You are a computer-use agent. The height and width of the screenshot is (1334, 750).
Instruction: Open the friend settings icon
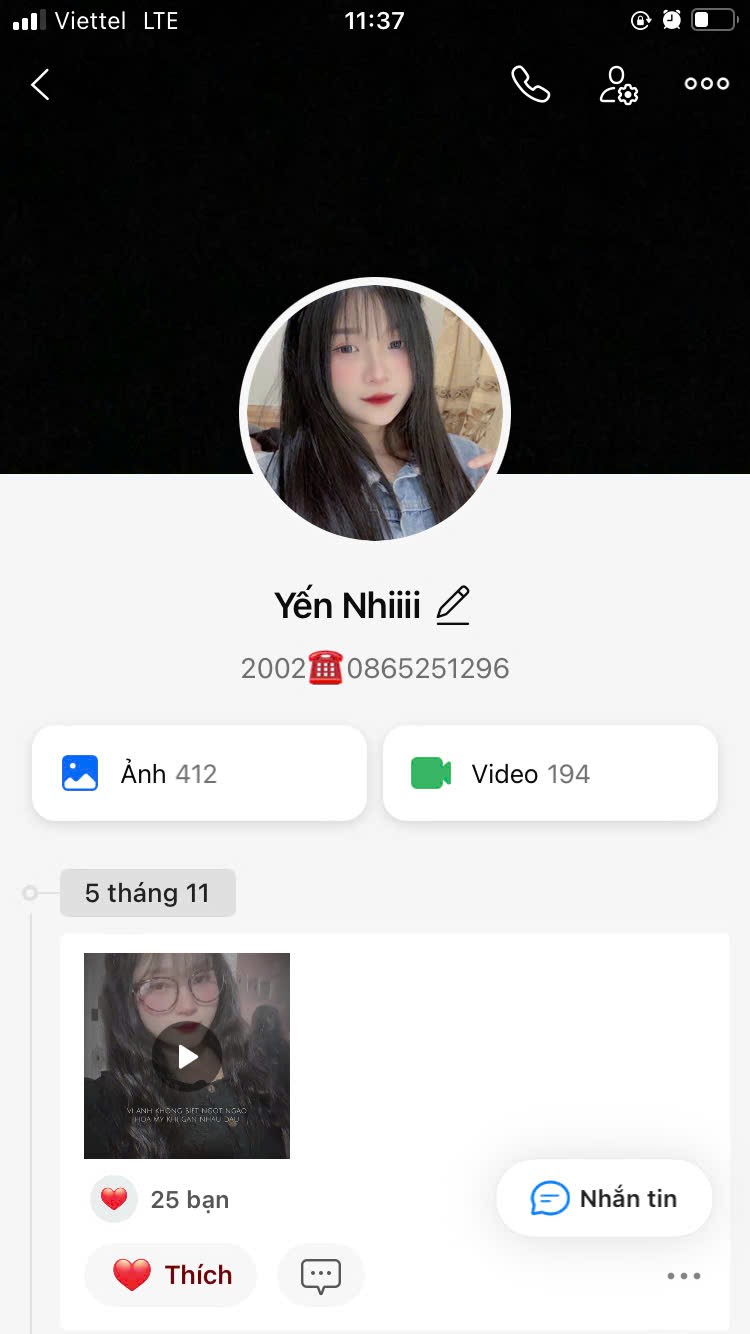(618, 85)
